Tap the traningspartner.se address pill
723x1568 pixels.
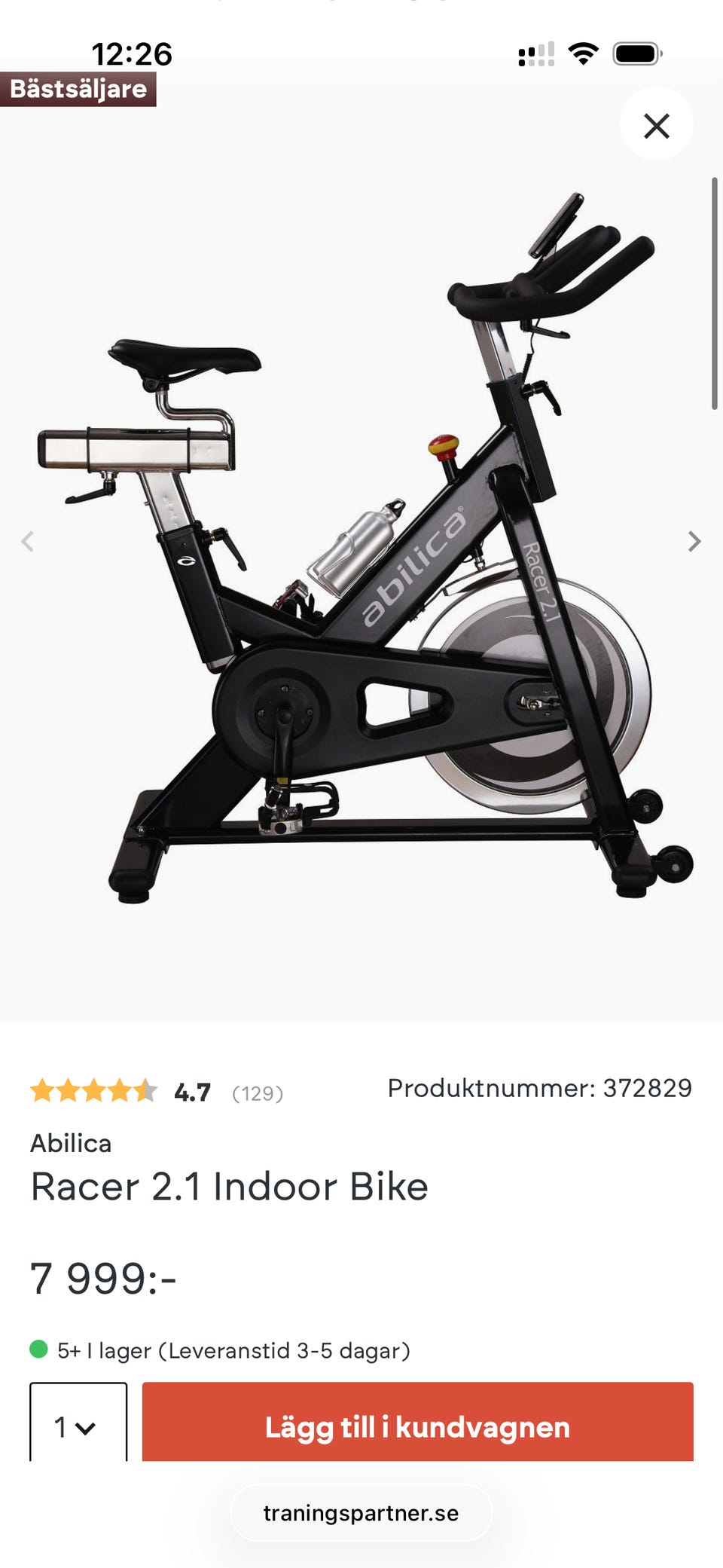(x=361, y=1513)
